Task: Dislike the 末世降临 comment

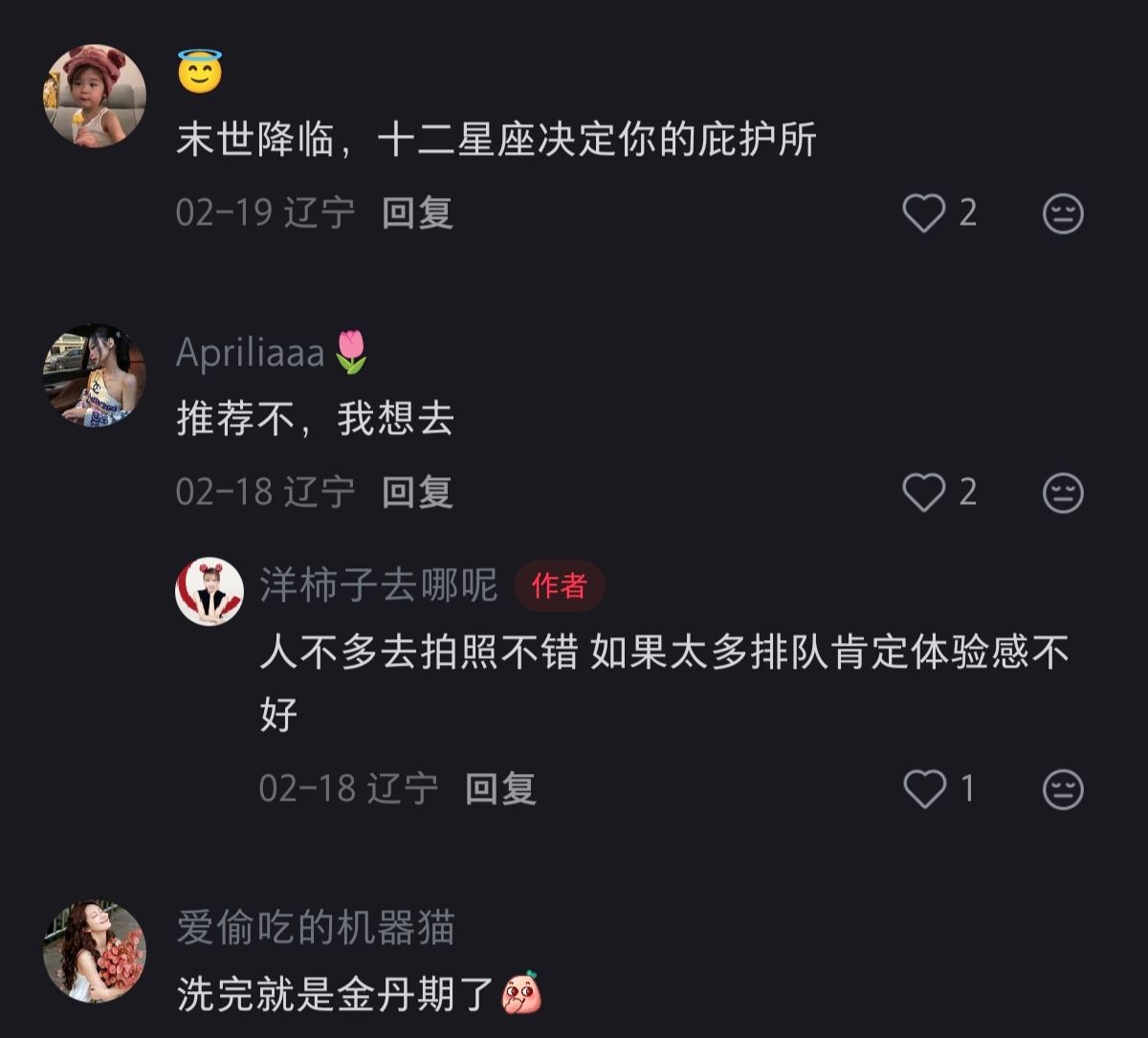Action: coord(1063,213)
